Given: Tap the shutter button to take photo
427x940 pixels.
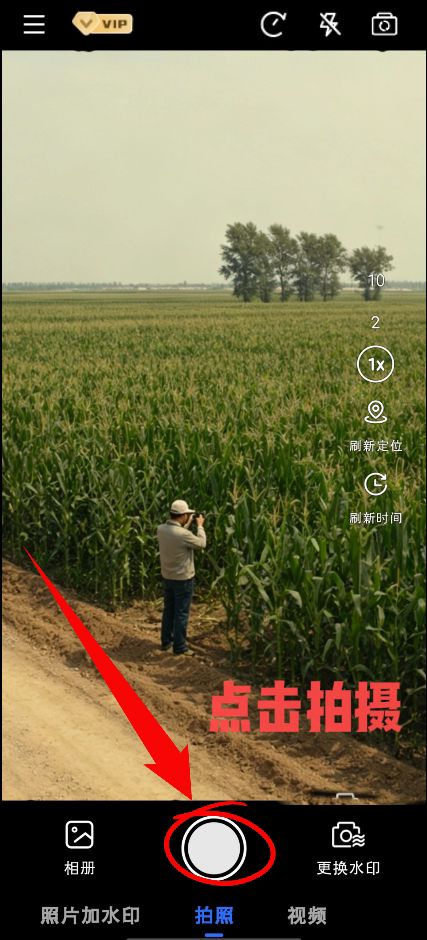Looking at the screenshot, I should pos(214,848).
